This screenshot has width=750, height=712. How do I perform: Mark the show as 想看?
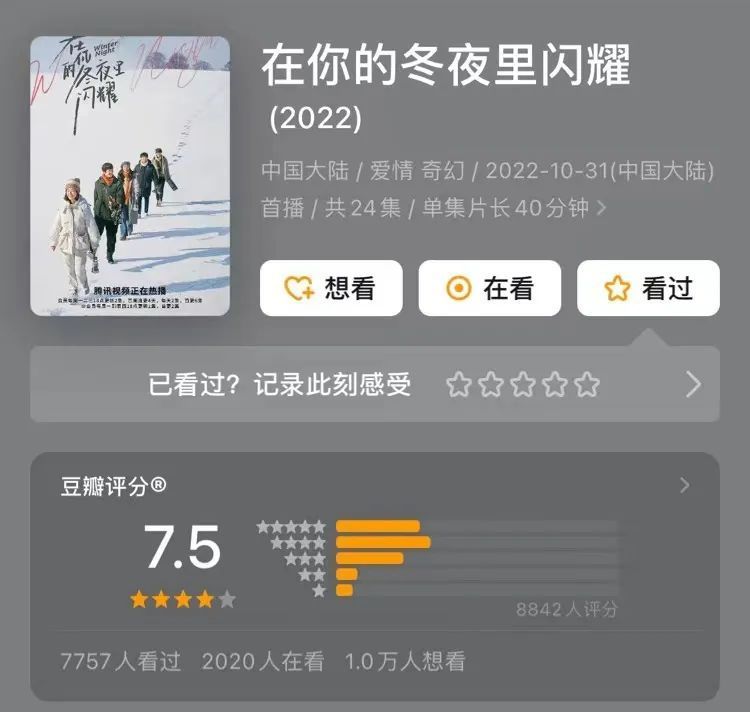click(331, 288)
